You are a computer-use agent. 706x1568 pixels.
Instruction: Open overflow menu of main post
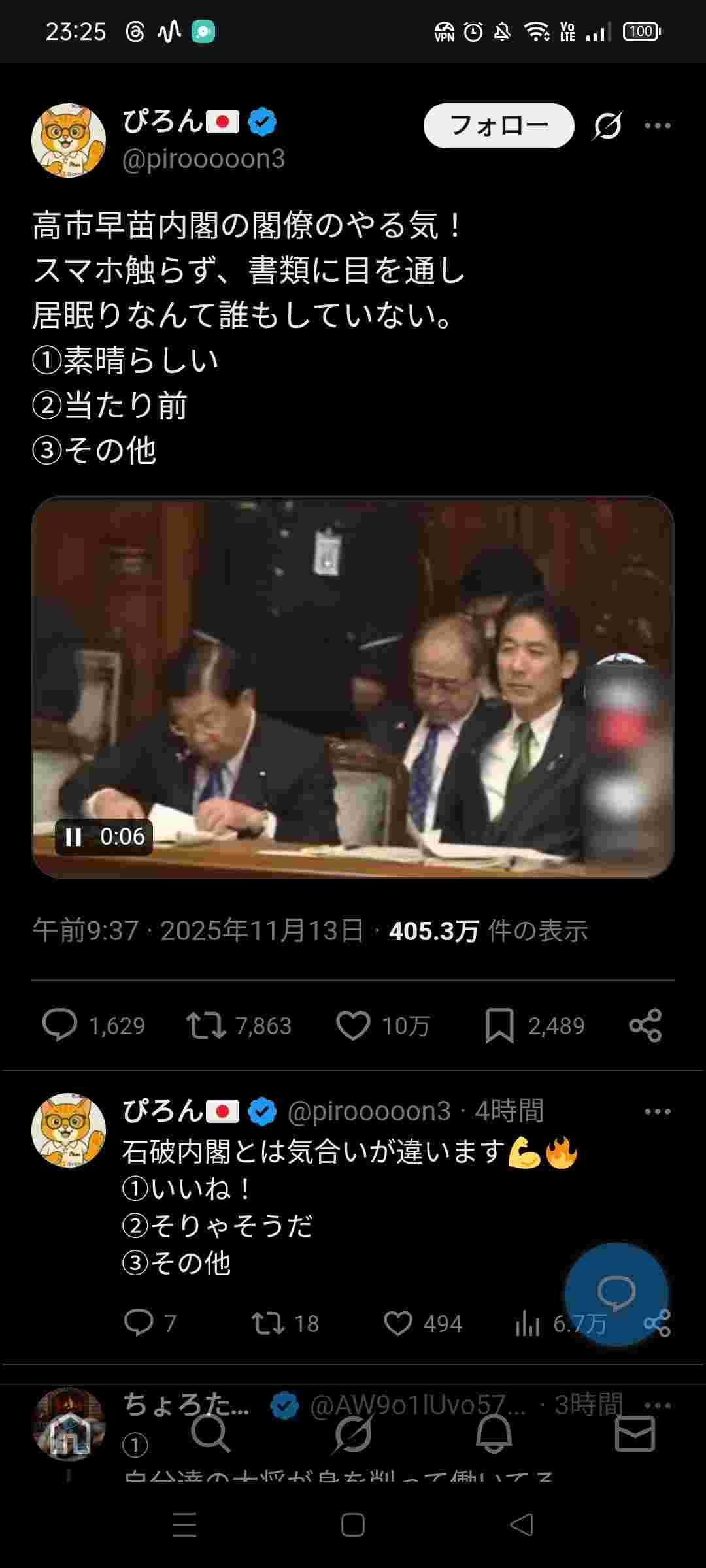(657, 125)
